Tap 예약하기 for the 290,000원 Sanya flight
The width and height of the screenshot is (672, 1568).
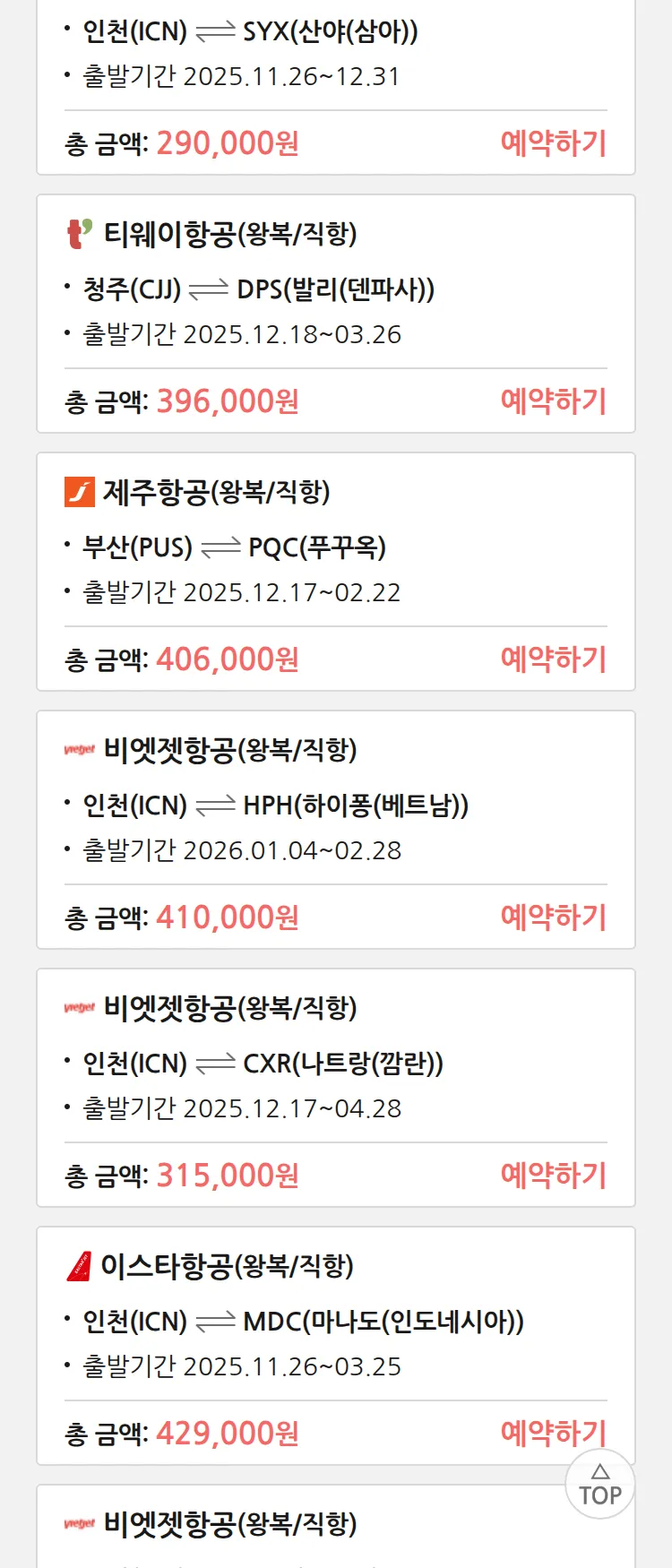pyautogui.click(x=553, y=143)
